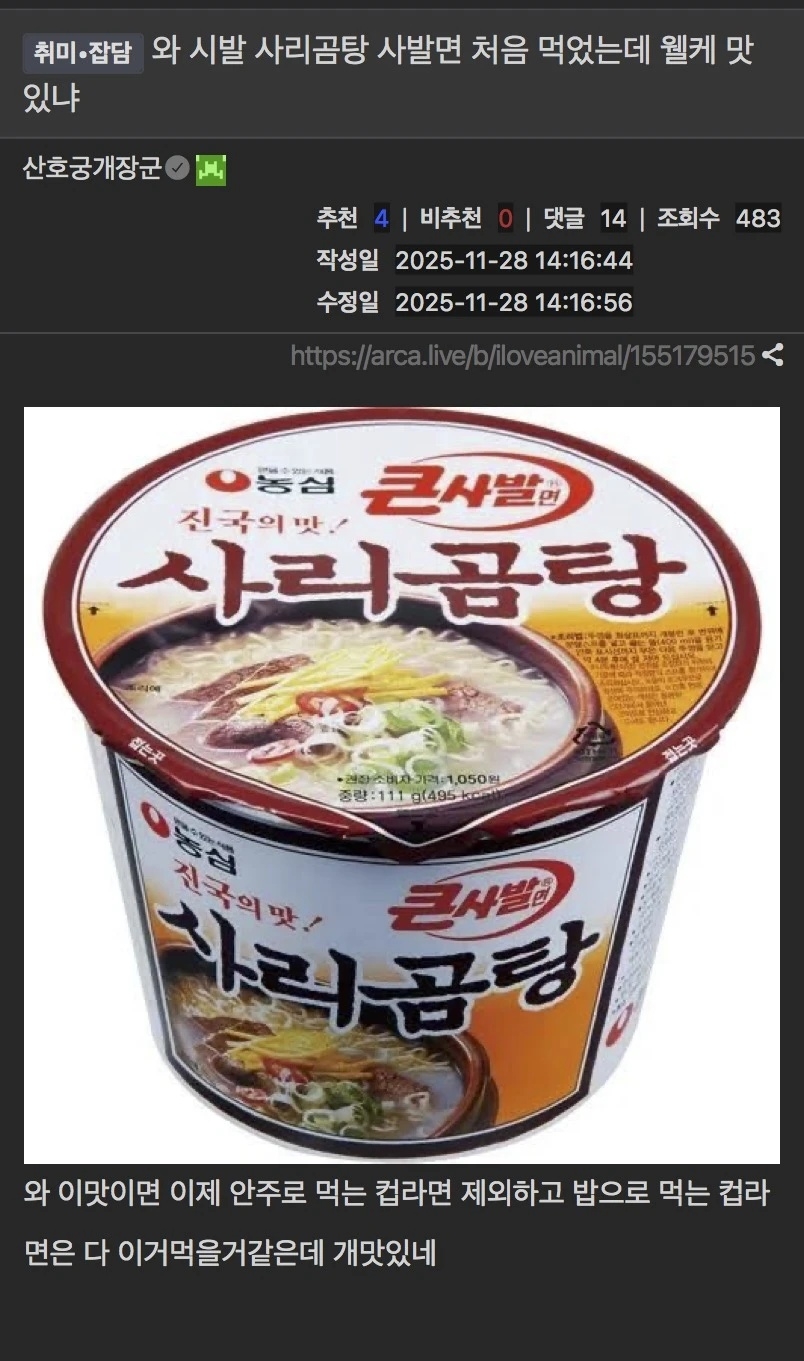Tap the share icon beside the URL

pos(772,355)
